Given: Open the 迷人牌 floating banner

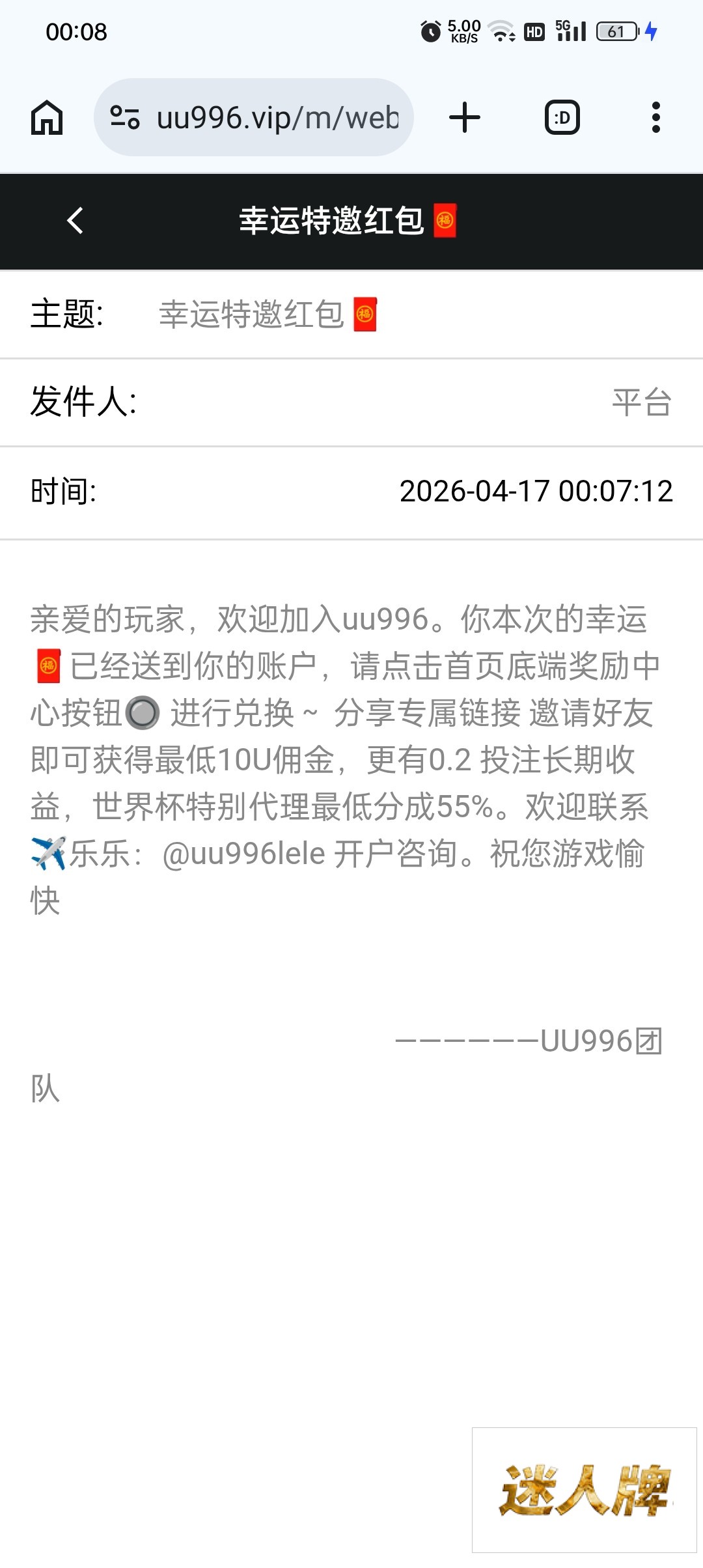Looking at the screenshot, I should (x=584, y=1490).
